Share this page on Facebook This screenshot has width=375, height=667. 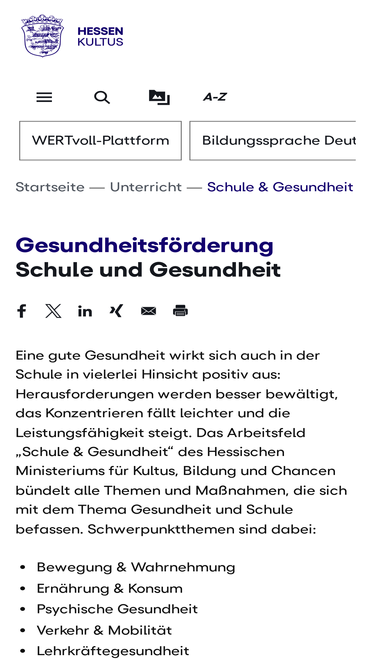(21, 311)
